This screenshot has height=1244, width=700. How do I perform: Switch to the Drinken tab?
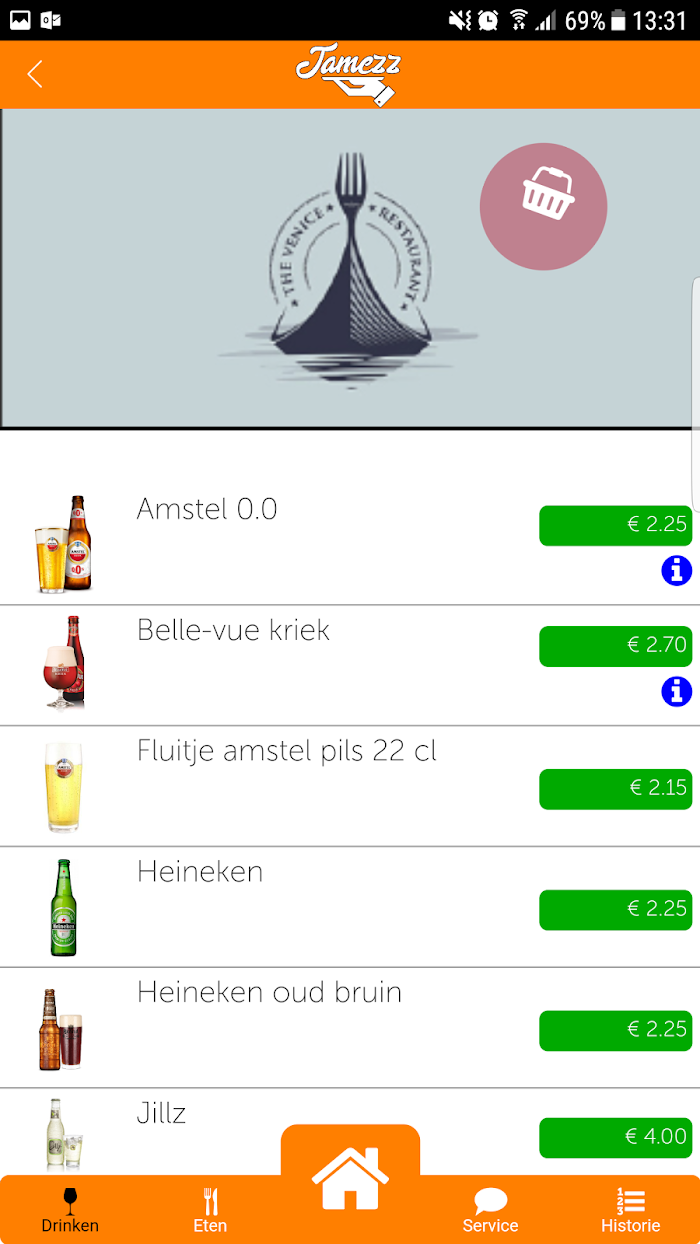[70, 1210]
